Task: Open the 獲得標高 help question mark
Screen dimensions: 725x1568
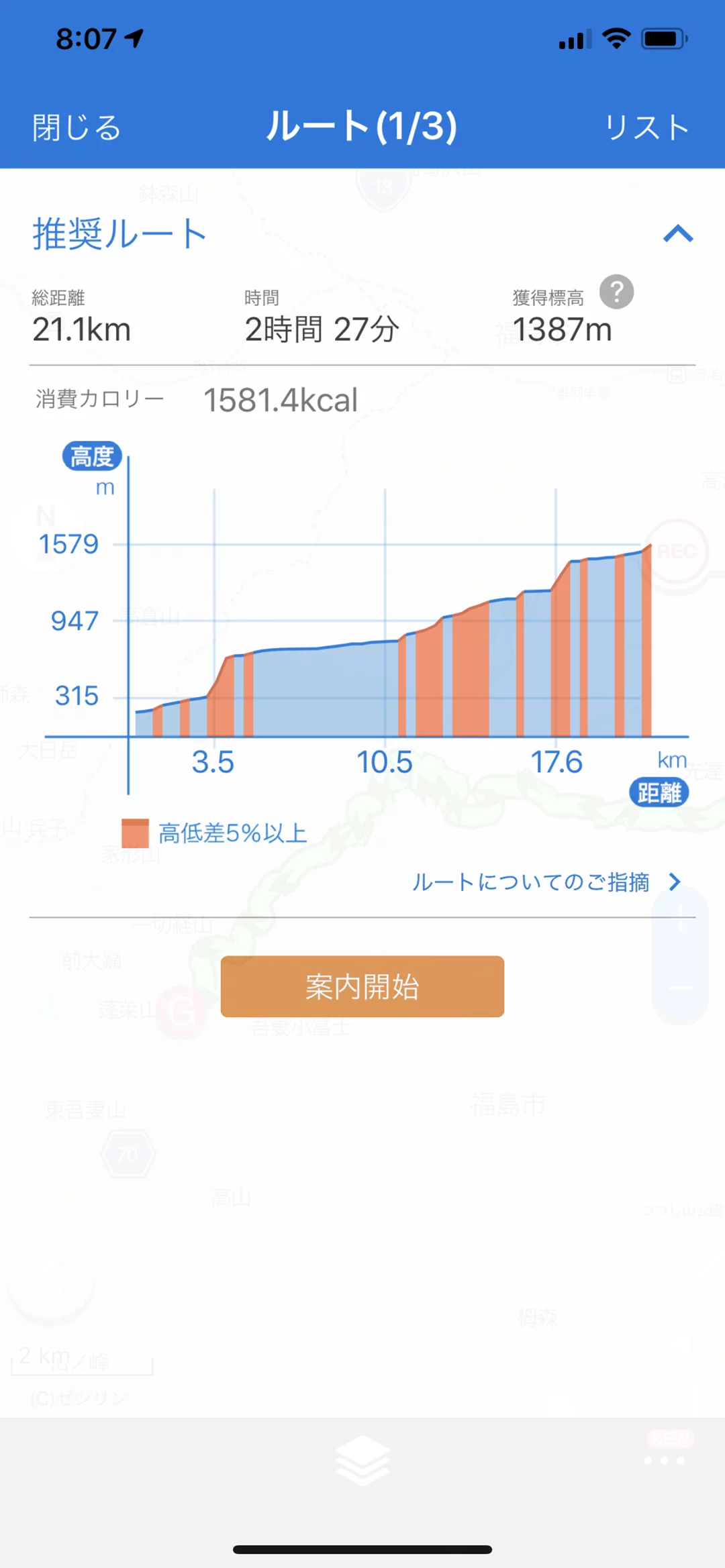Action: tap(616, 292)
